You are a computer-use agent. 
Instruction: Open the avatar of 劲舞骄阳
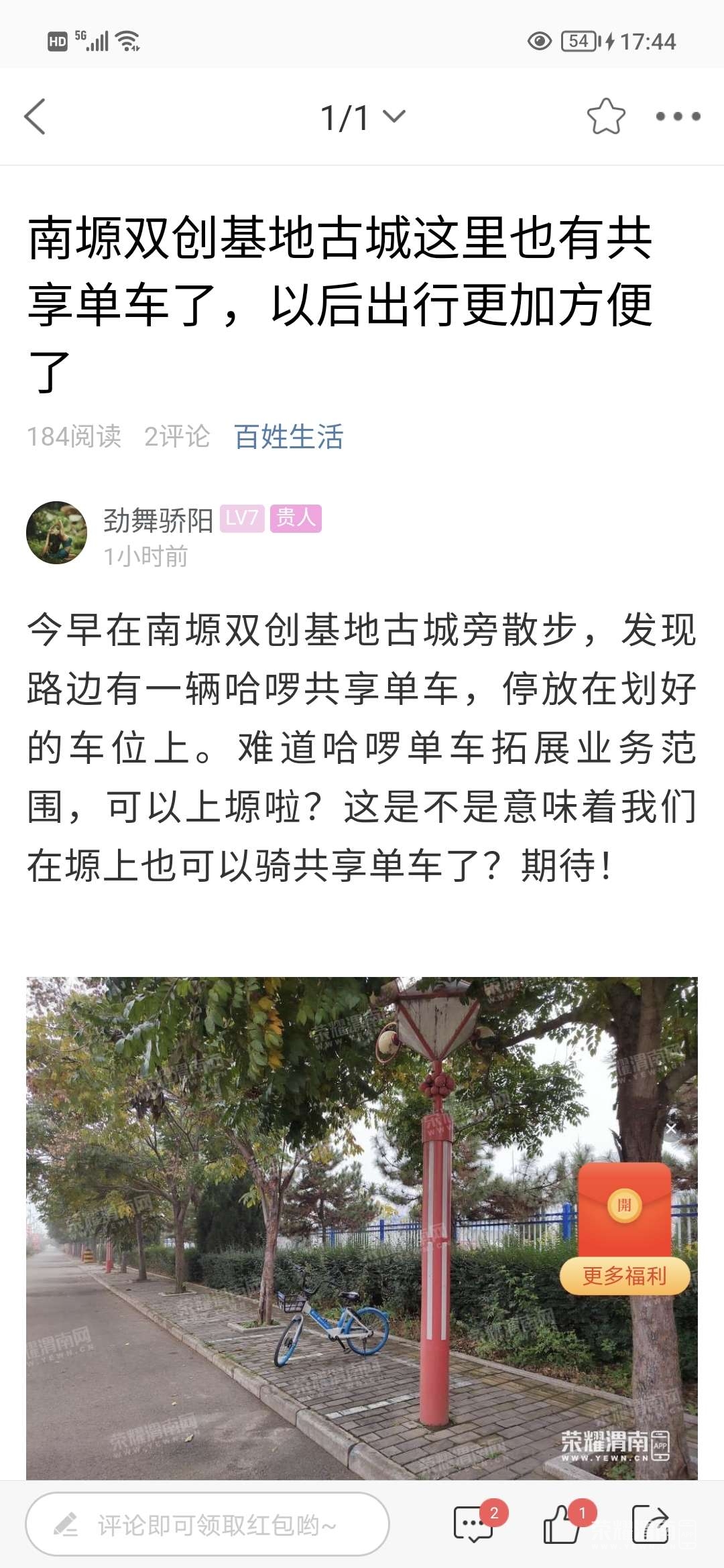tap(57, 533)
